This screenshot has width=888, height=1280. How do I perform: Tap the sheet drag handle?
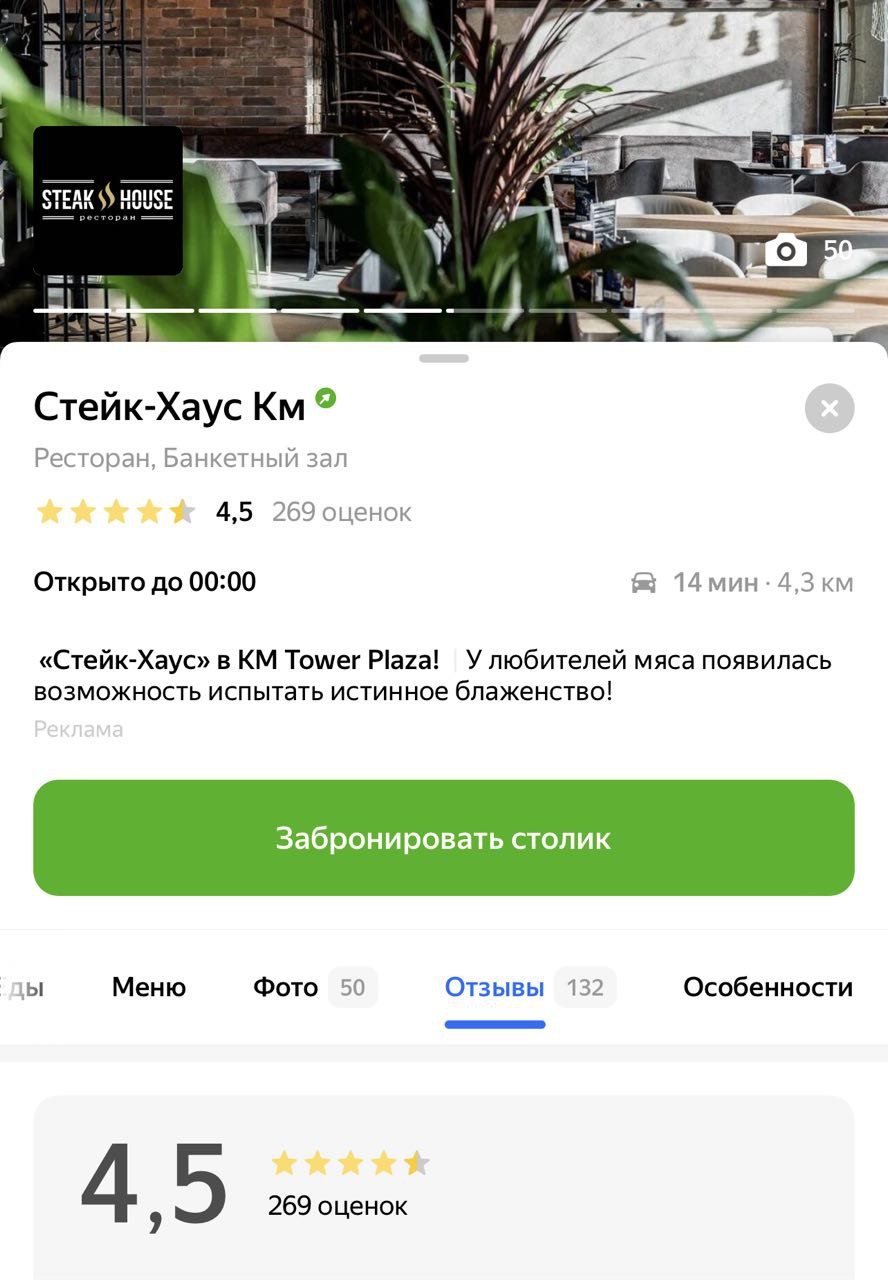[x=444, y=358]
